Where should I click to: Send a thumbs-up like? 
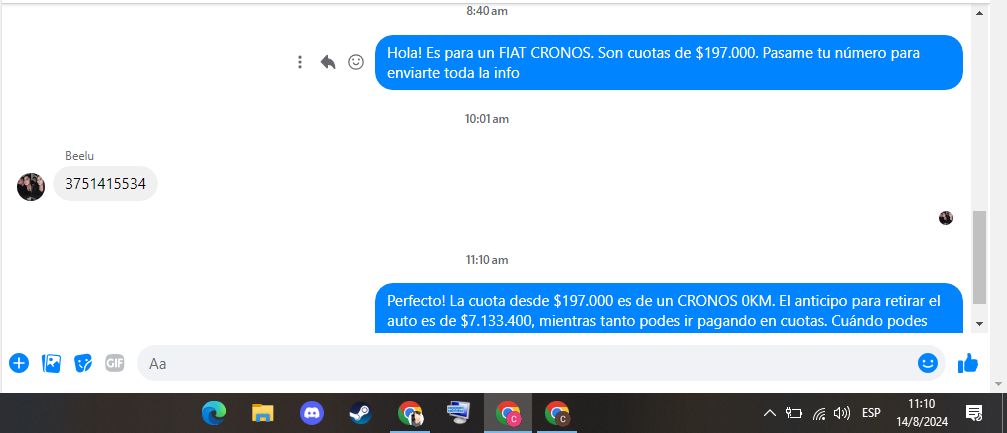click(968, 363)
